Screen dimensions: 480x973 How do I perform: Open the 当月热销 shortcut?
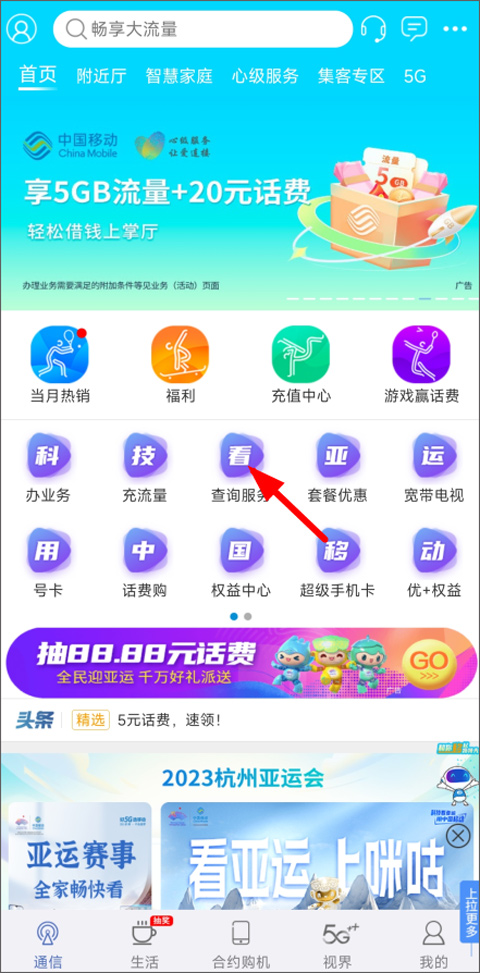(x=60, y=365)
